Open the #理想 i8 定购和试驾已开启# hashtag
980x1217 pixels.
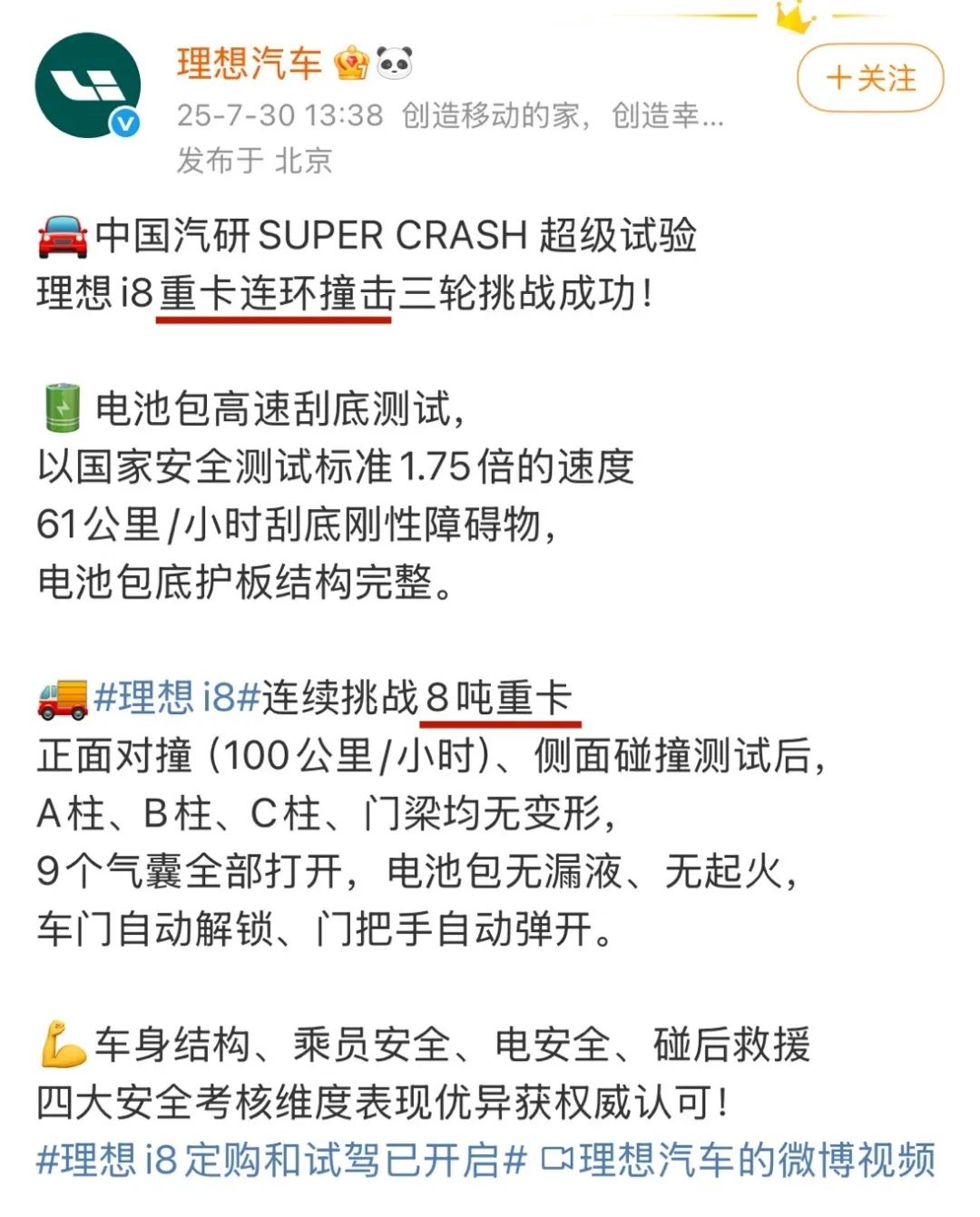tap(281, 1160)
